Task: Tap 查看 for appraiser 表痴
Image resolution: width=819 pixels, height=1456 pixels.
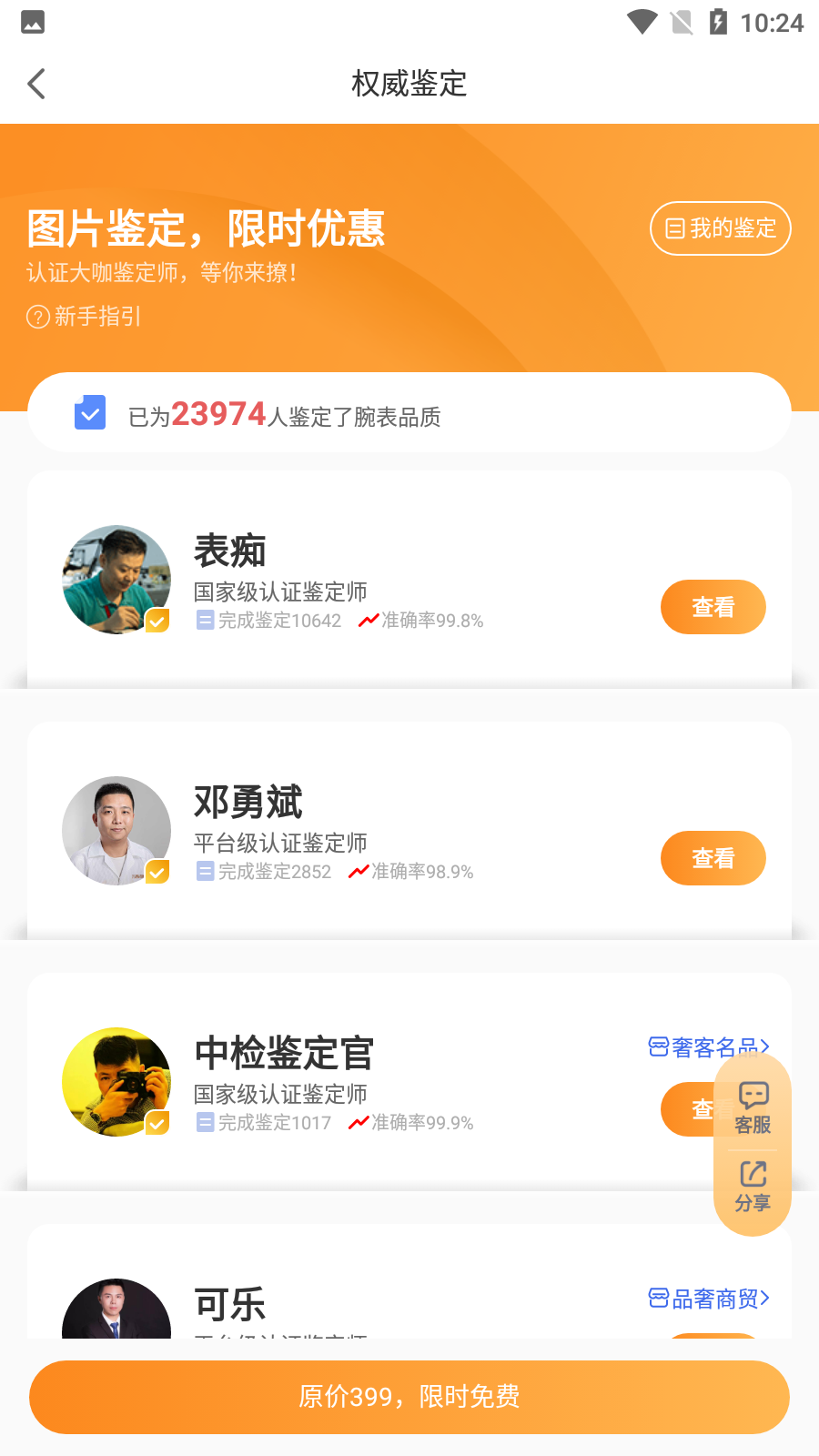Action: tap(713, 607)
